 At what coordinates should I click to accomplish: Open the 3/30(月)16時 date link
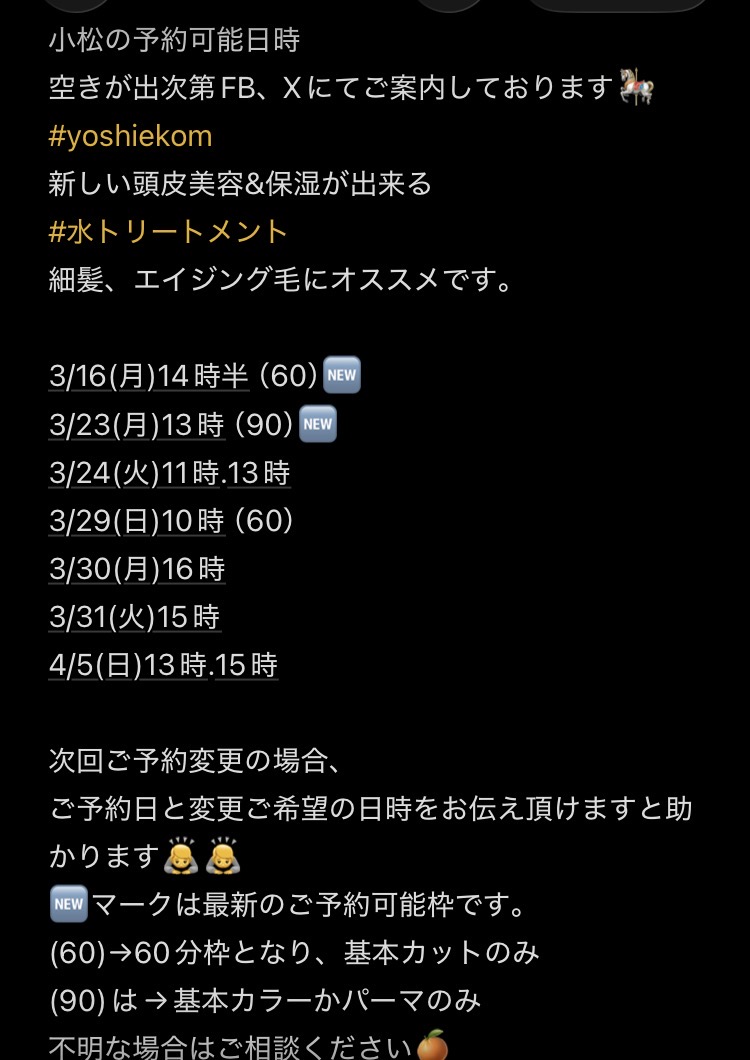pos(137,569)
